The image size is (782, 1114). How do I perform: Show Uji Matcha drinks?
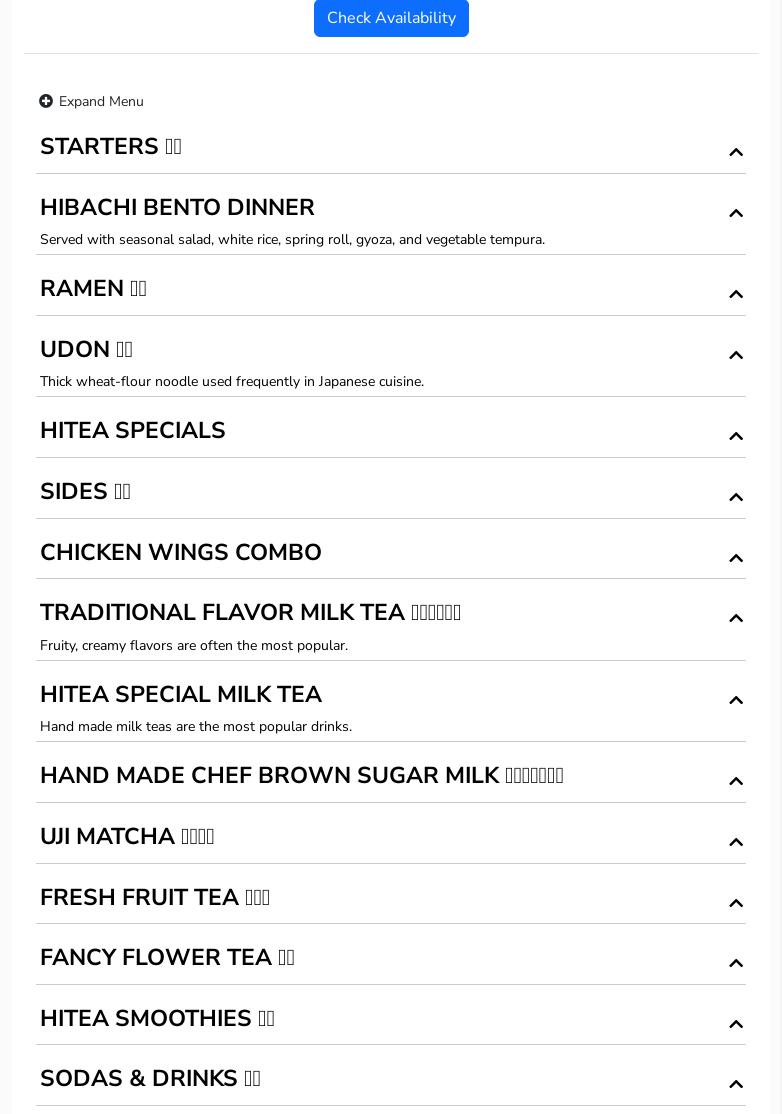(x=390, y=837)
